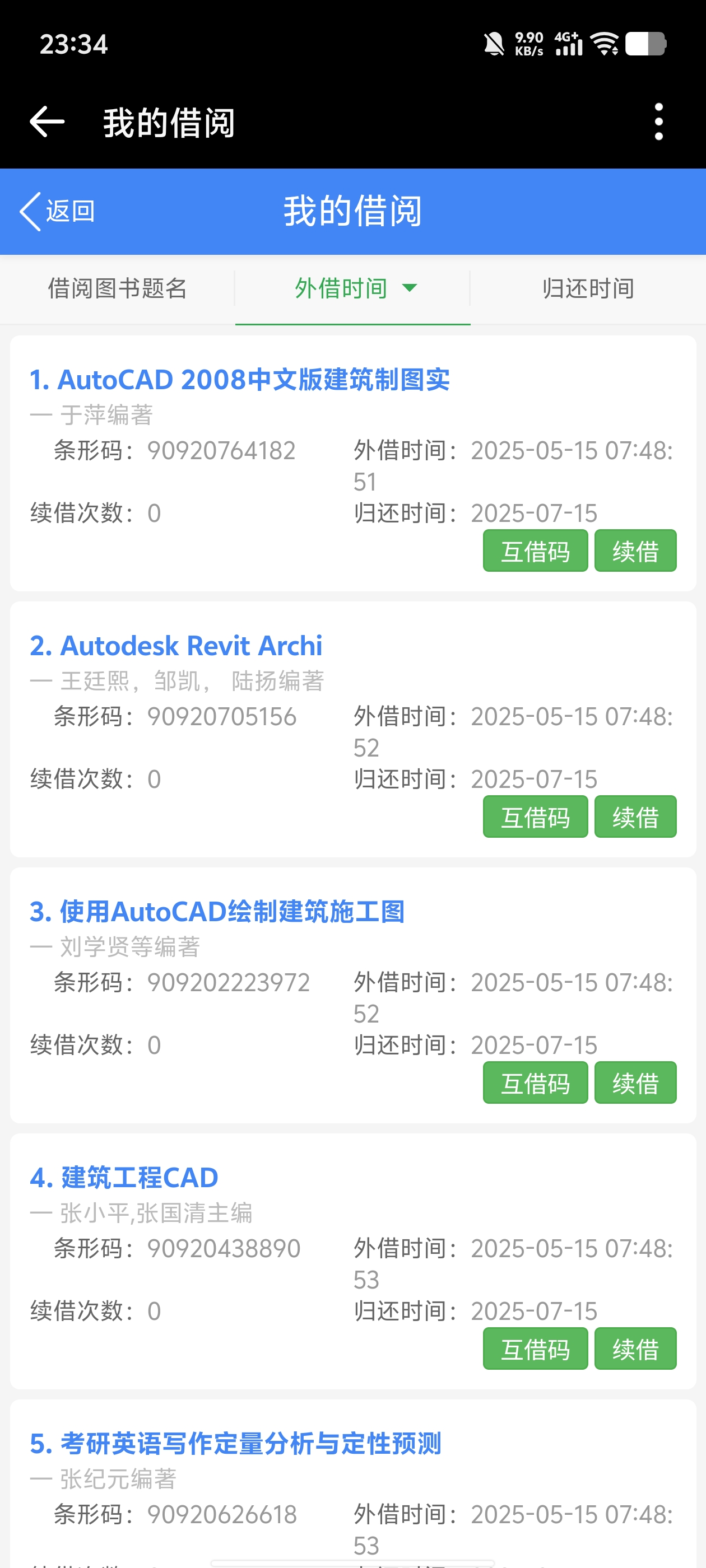Get 互借码 for 使用AutoCAD绘制建筑施工图

click(535, 1083)
